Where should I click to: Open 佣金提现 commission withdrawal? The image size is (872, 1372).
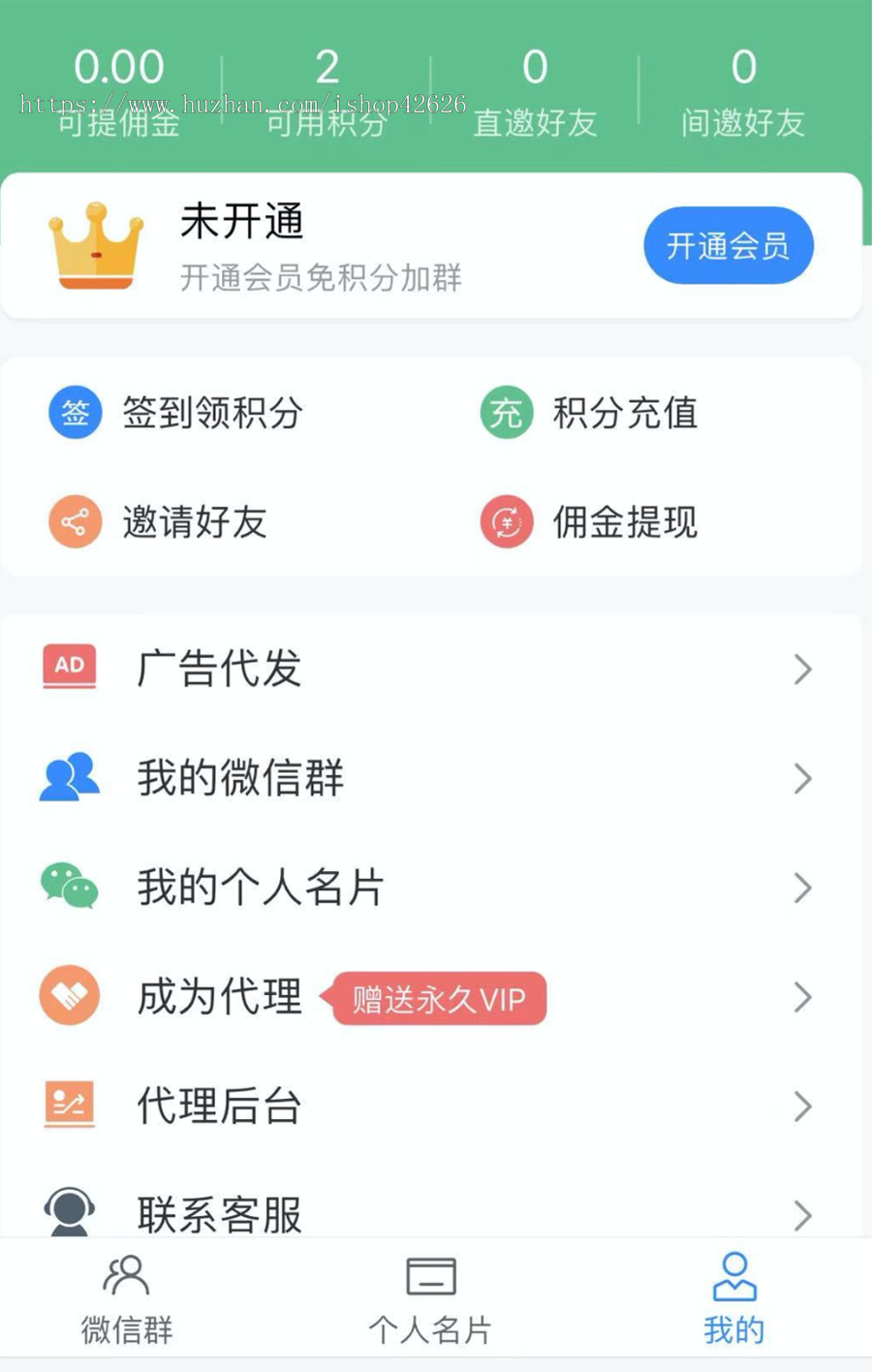pos(589,522)
